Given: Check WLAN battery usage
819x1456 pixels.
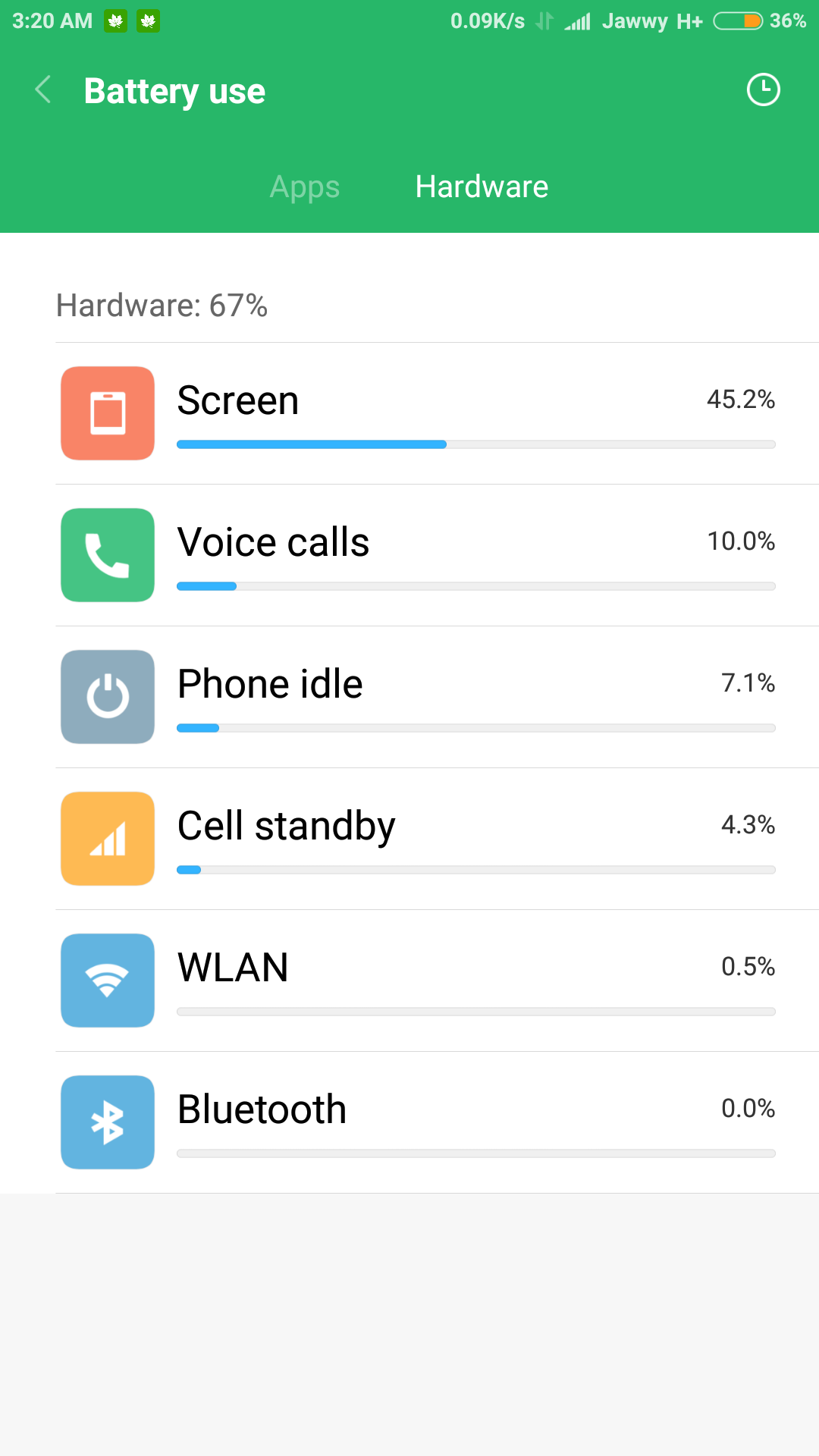Looking at the screenshot, I should click(x=409, y=981).
